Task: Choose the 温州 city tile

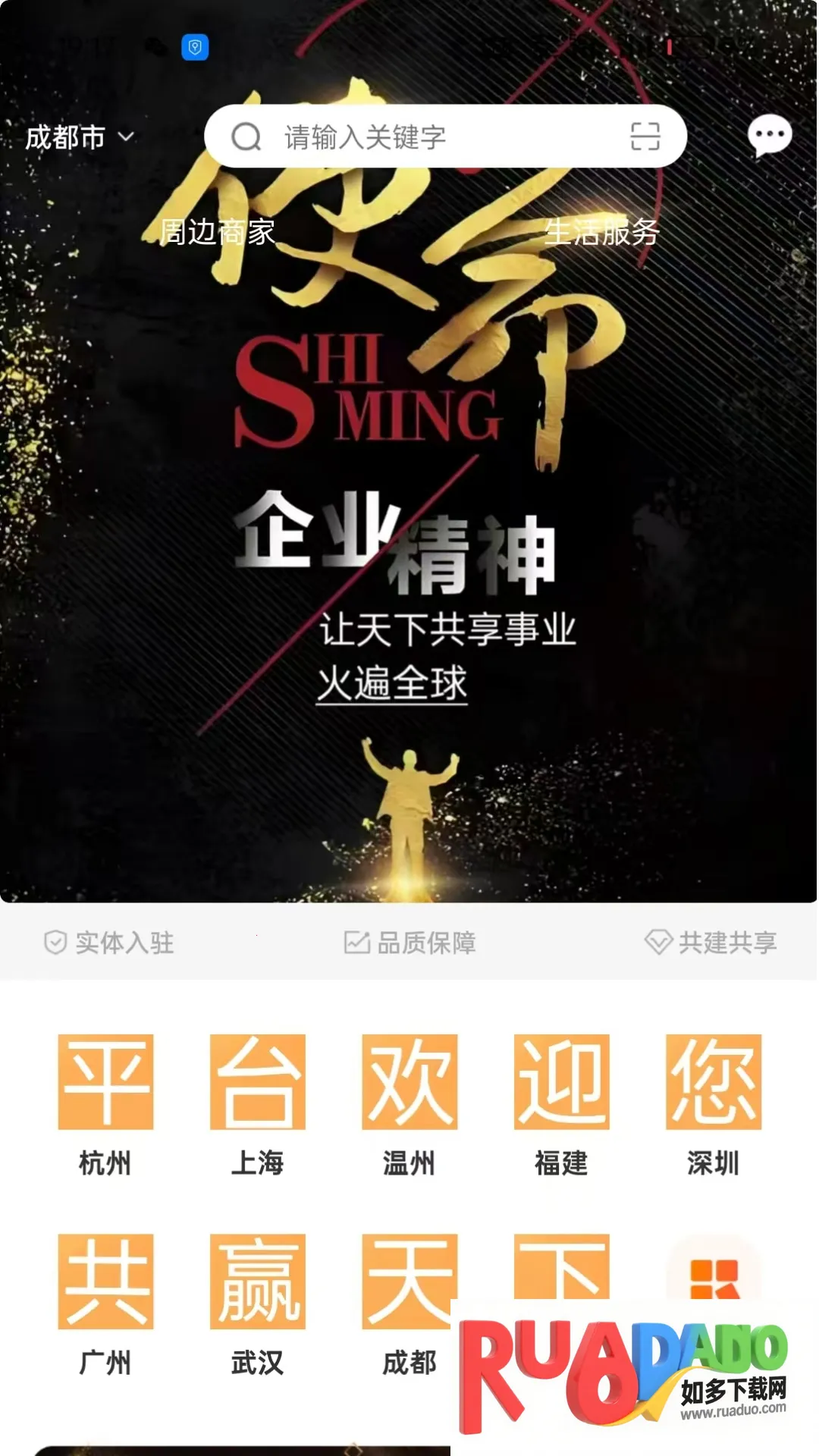Action: 409,1104
